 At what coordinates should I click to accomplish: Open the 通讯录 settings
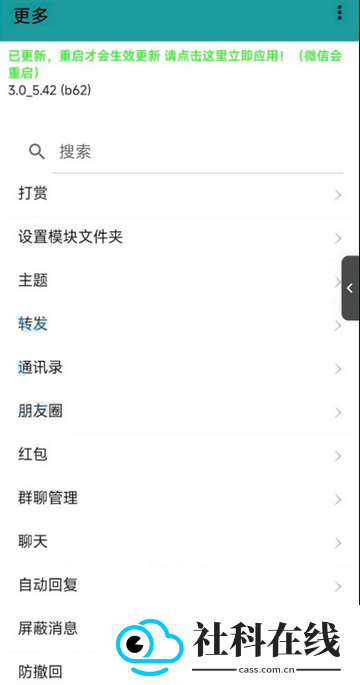180,369
